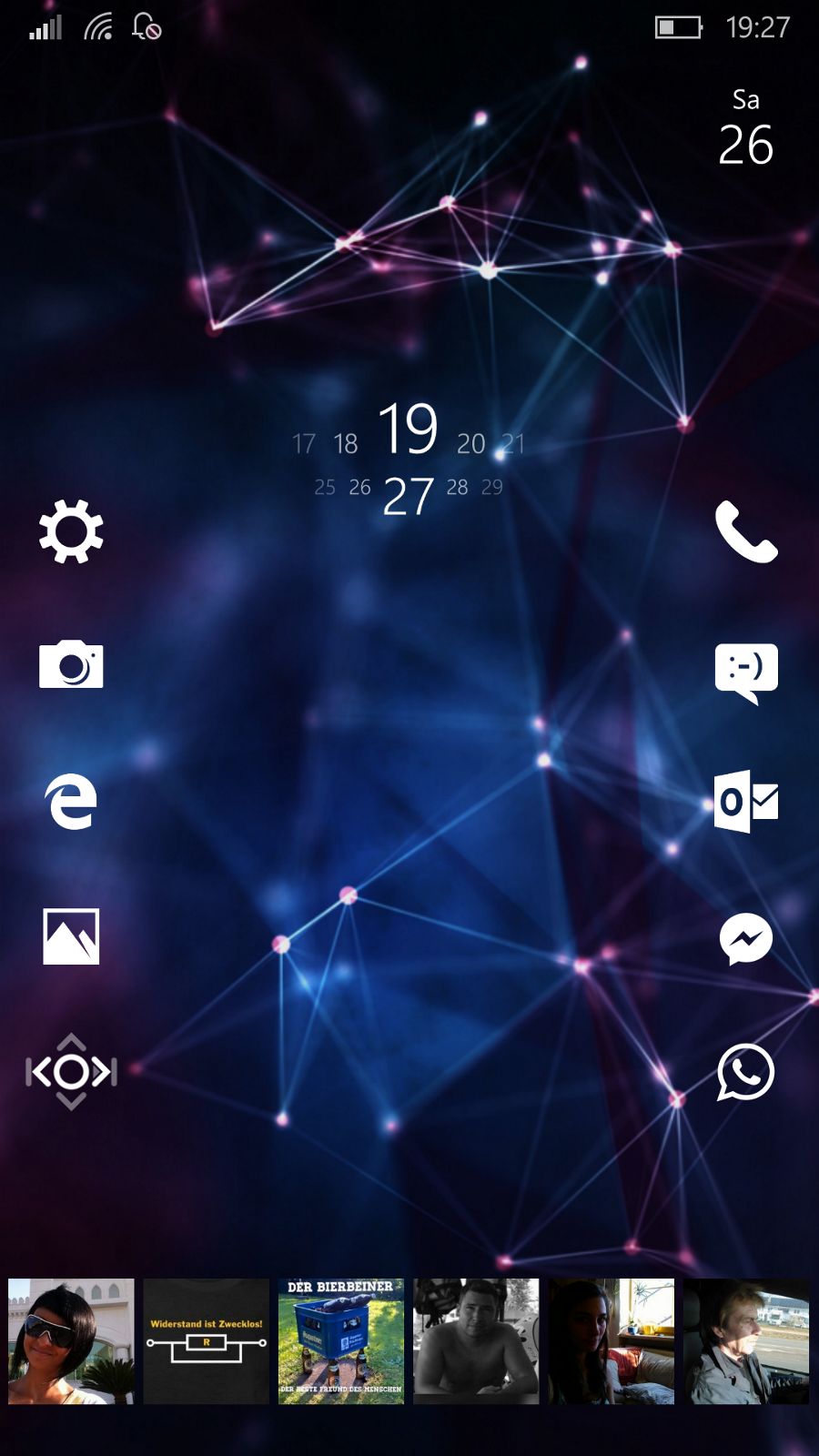Open the Der Bierbeiner contact tile
Screen dimensions: 819x1456
[x=341, y=1341]
